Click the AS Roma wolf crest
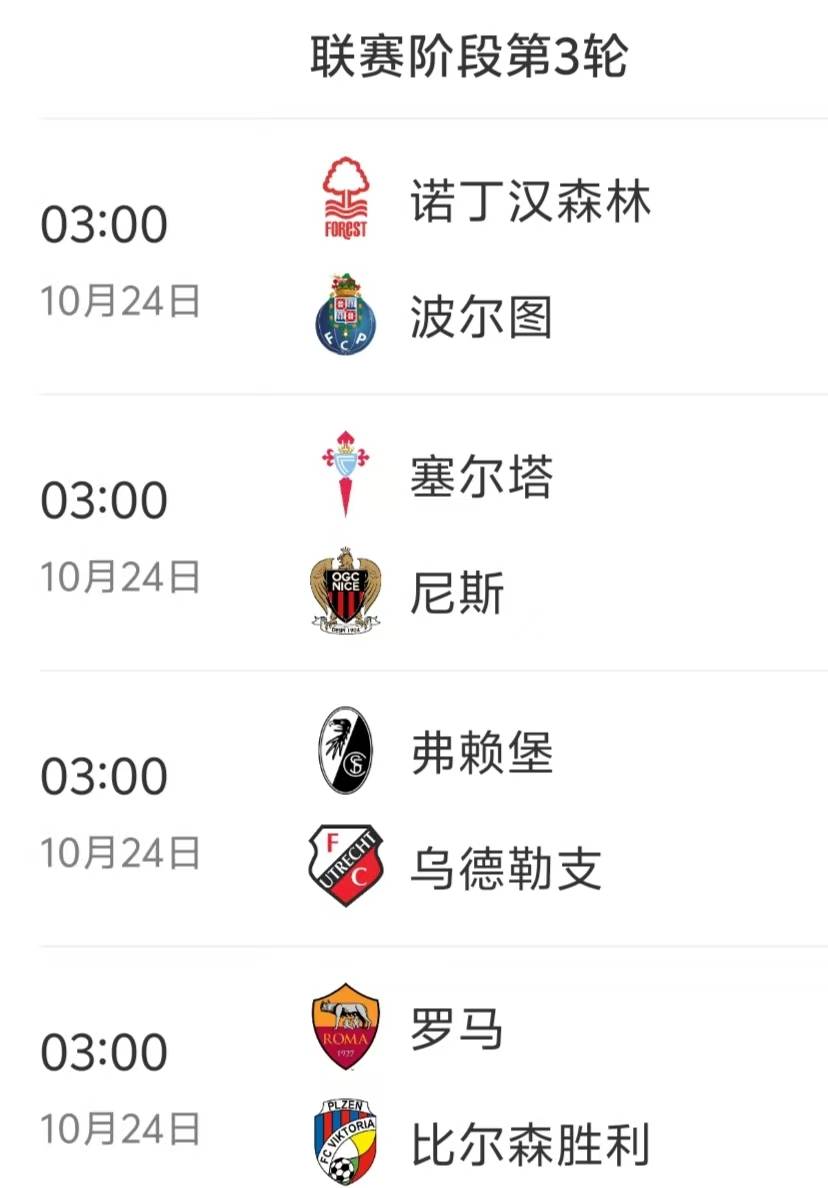Screen dimensions: 828x1188 click(345, 1025)
